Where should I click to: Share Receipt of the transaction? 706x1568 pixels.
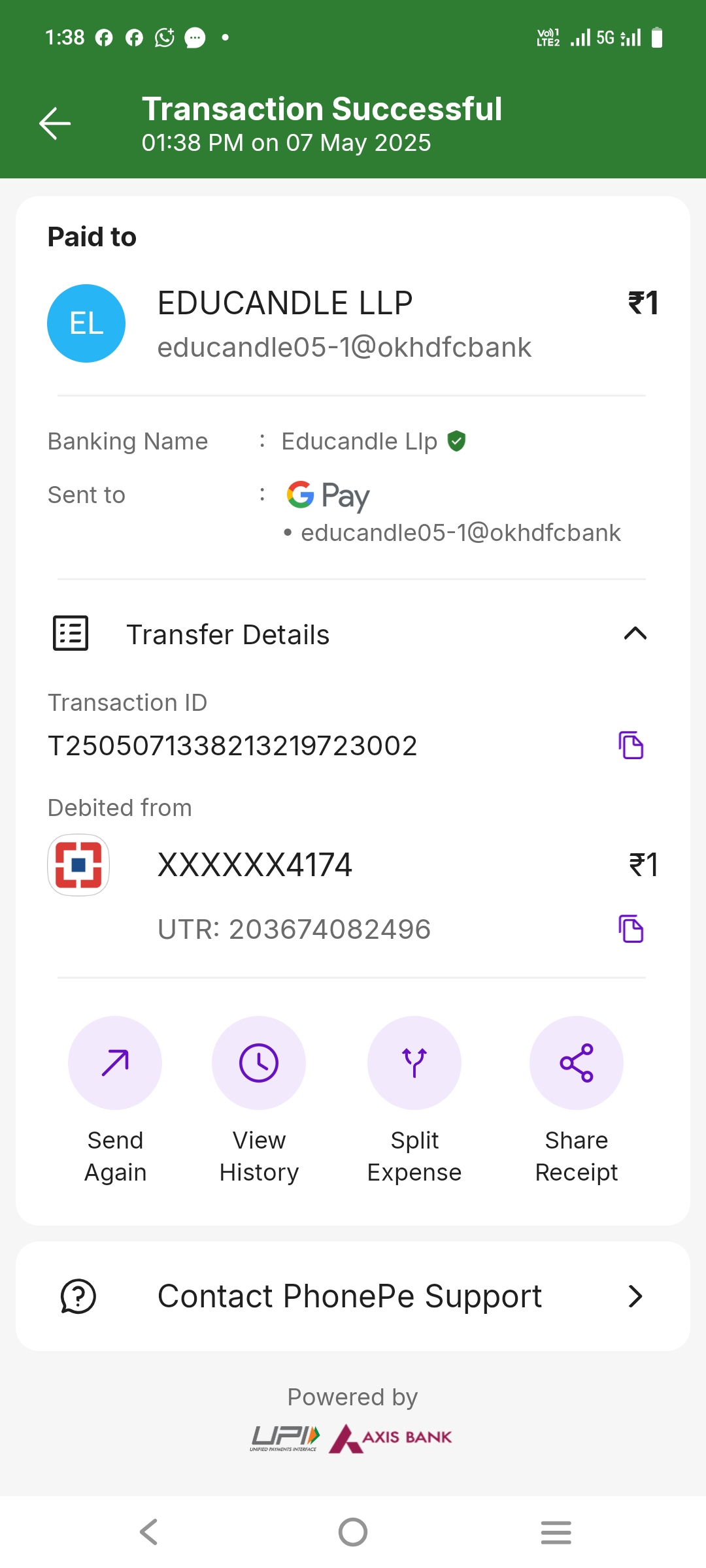click(x=576, y=1063)
